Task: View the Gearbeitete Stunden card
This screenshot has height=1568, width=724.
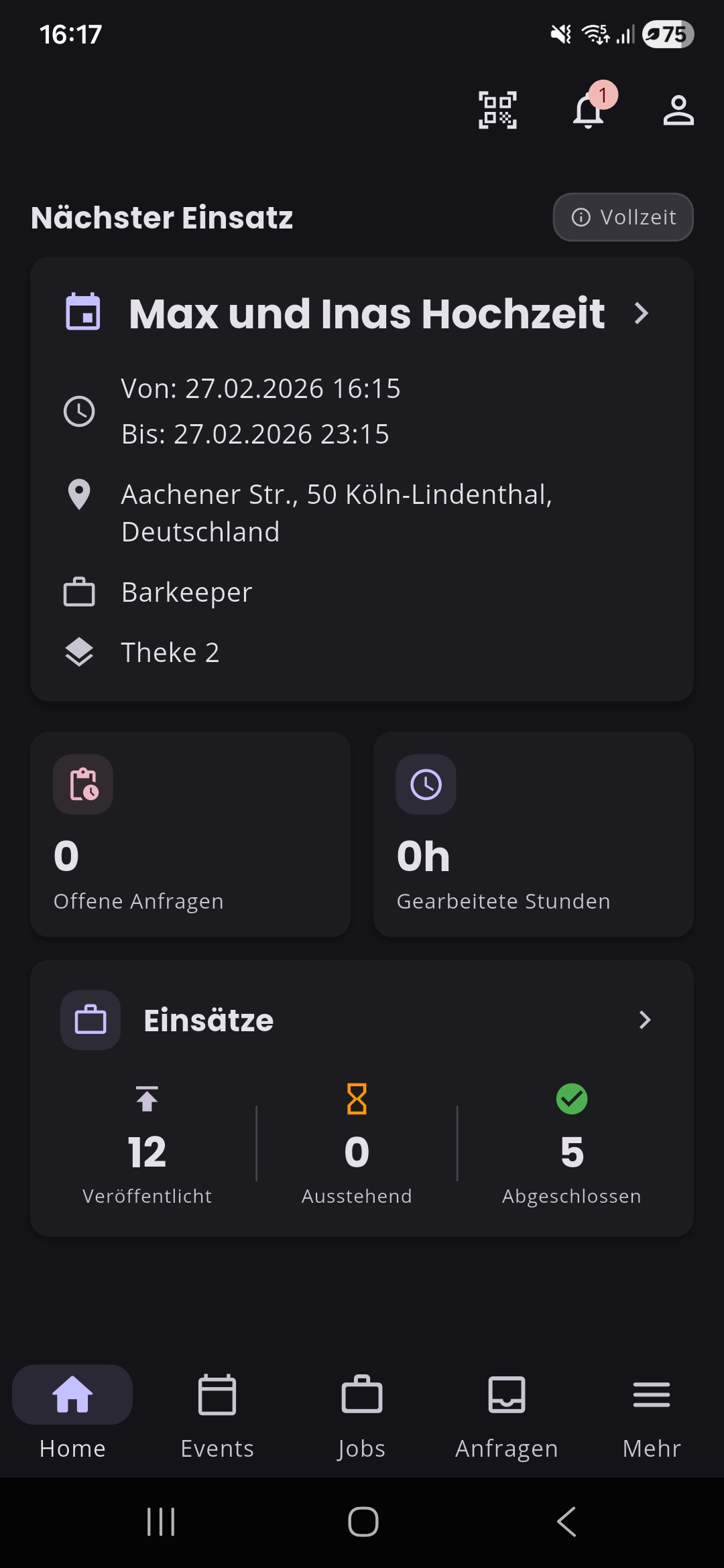Action: (533, 834)
